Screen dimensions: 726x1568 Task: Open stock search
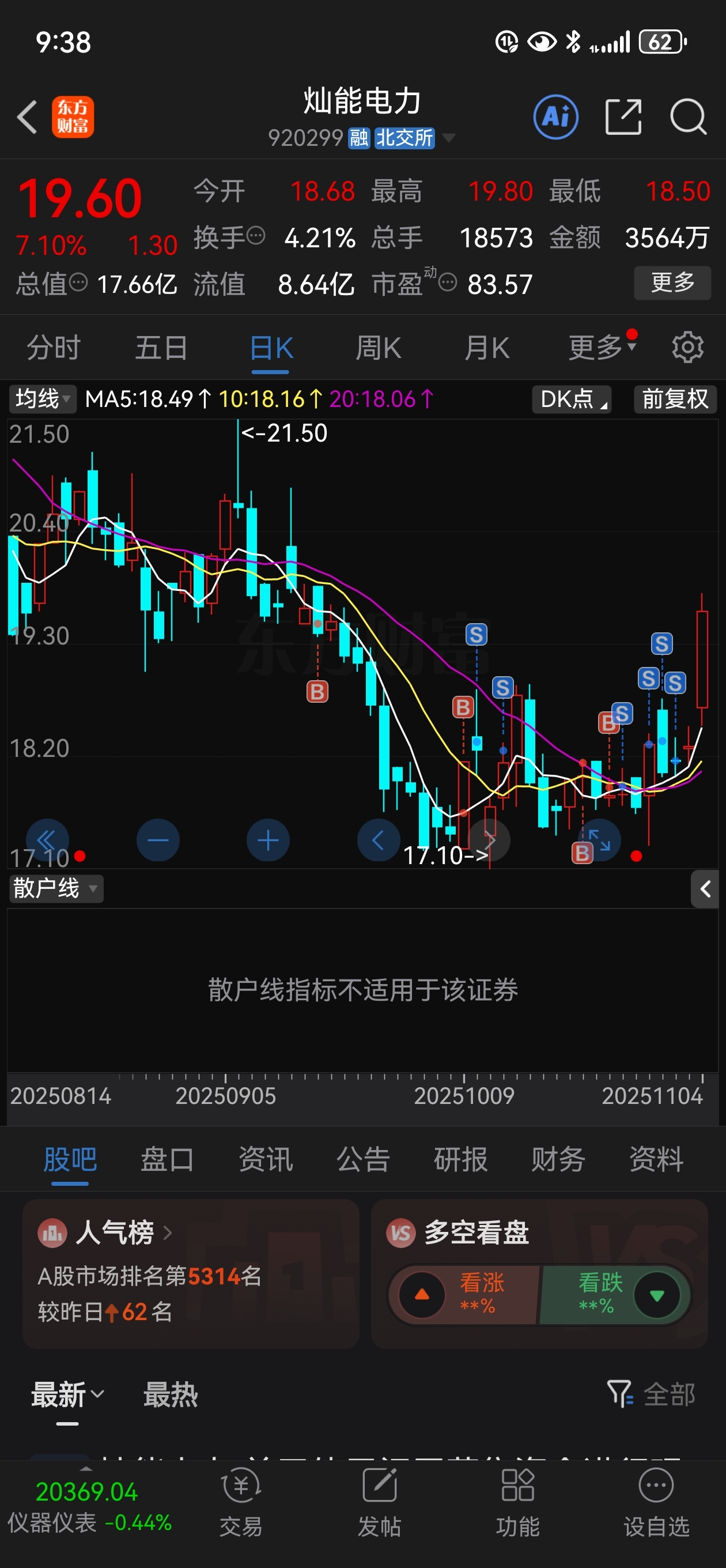tap(687, 117)
